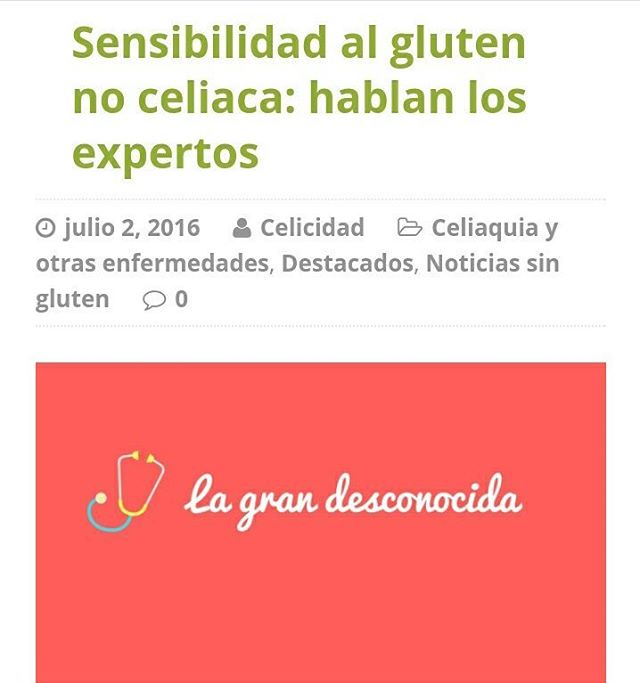The image size is (640, 683).
Task: Open posts dated julio 2, 2016
Action: click(x=130, y=228)
